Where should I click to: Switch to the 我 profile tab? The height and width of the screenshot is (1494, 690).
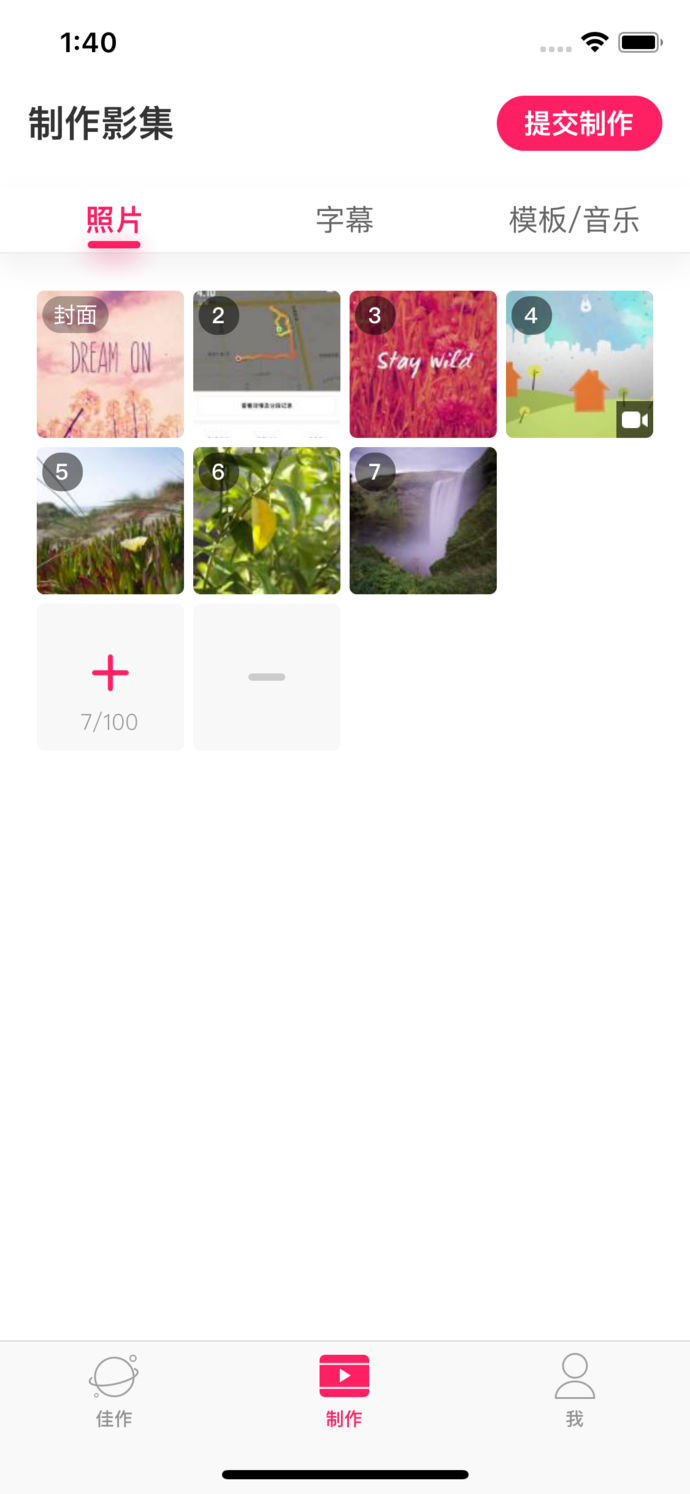click(x=574, y=1390)
